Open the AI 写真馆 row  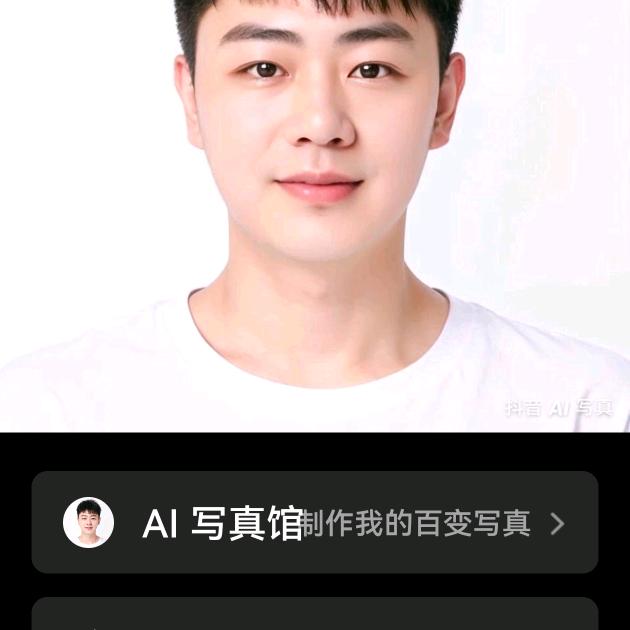coord(315,522)
